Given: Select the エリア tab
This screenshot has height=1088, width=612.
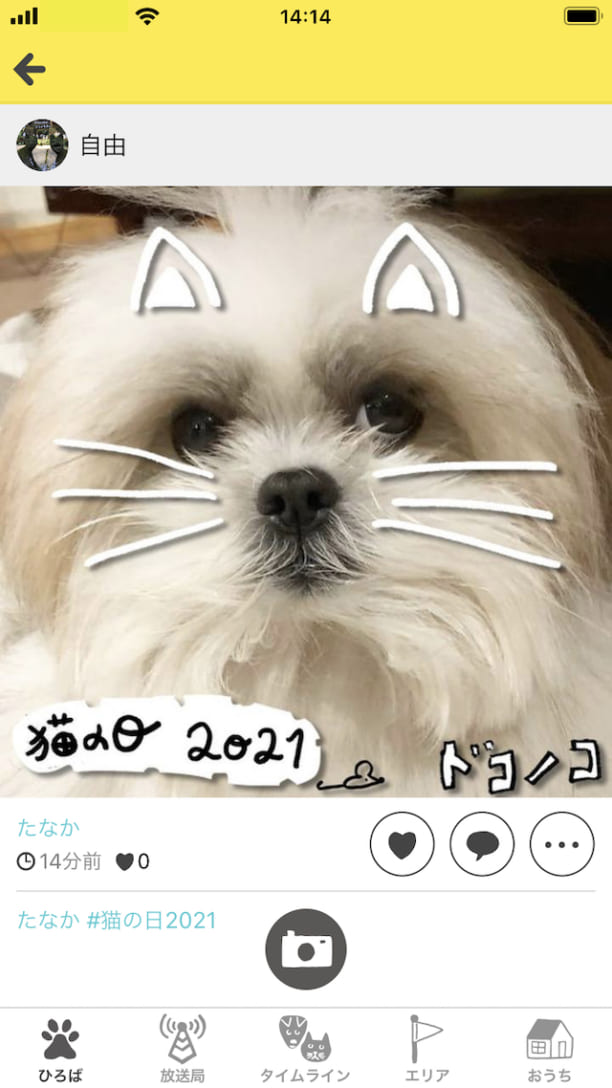Looking at the screenshot, I should point(427,1050).
